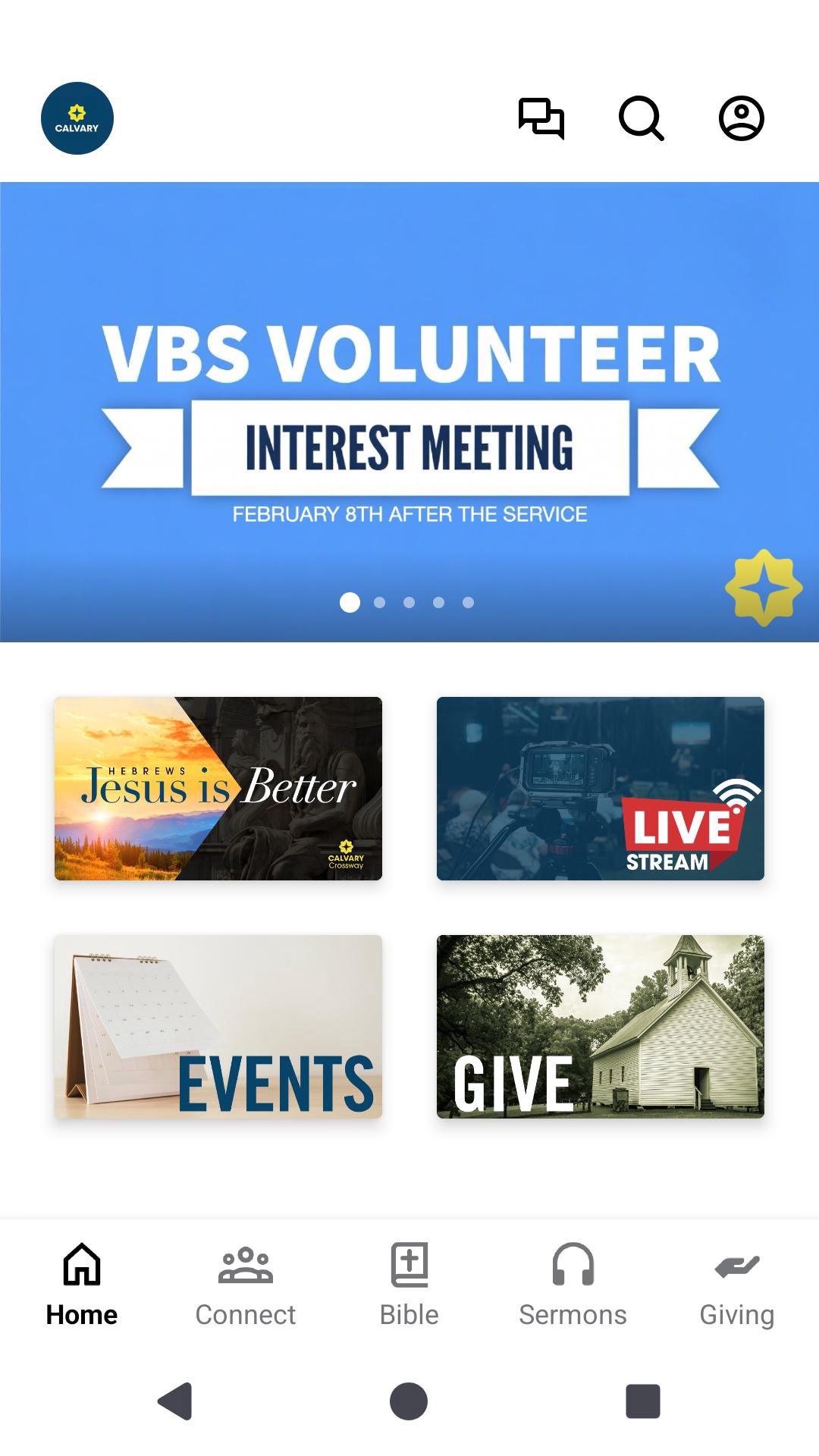
Task: Open the Events card
Action: pyautogui.click(x=218, y=1027)
